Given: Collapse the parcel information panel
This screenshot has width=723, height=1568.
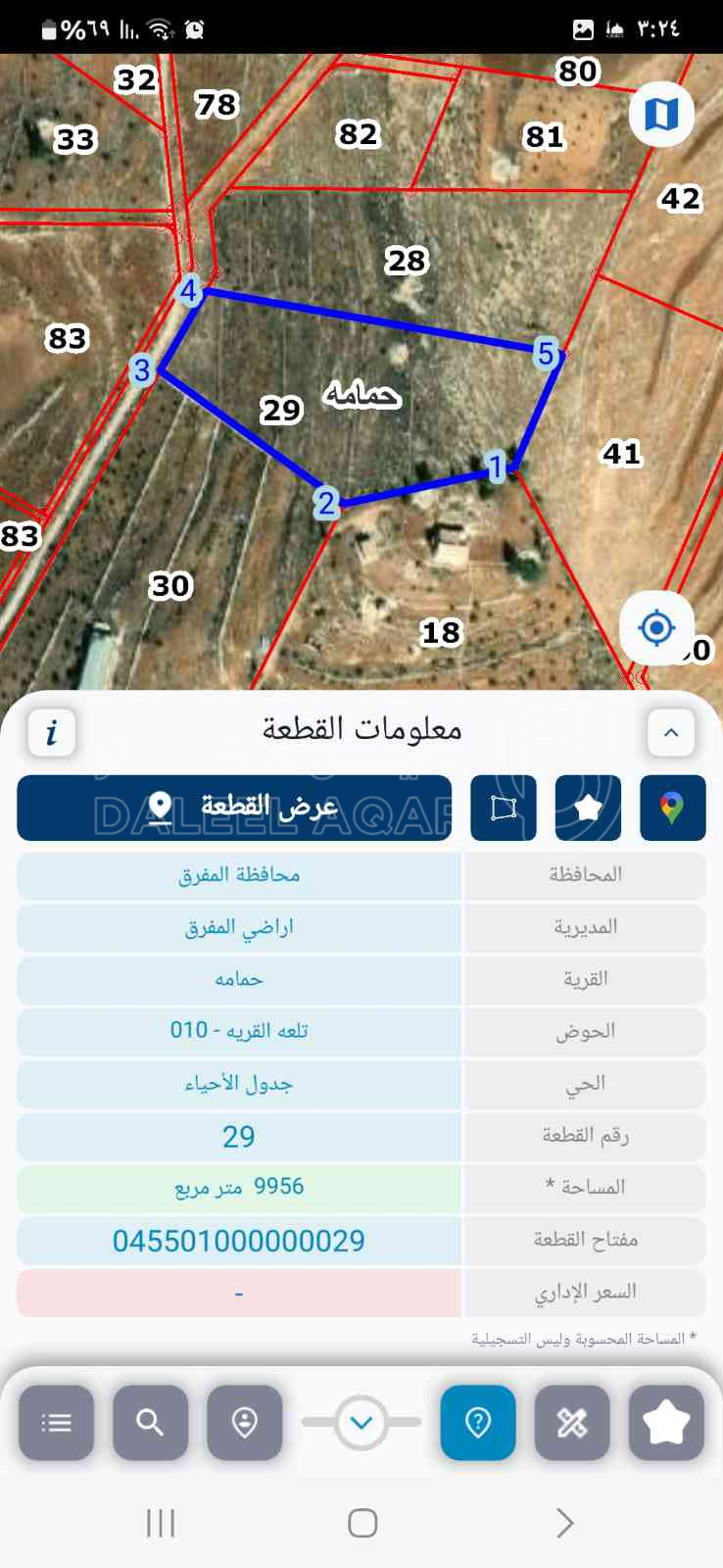Looking at the screenshot, I should 671,732.
